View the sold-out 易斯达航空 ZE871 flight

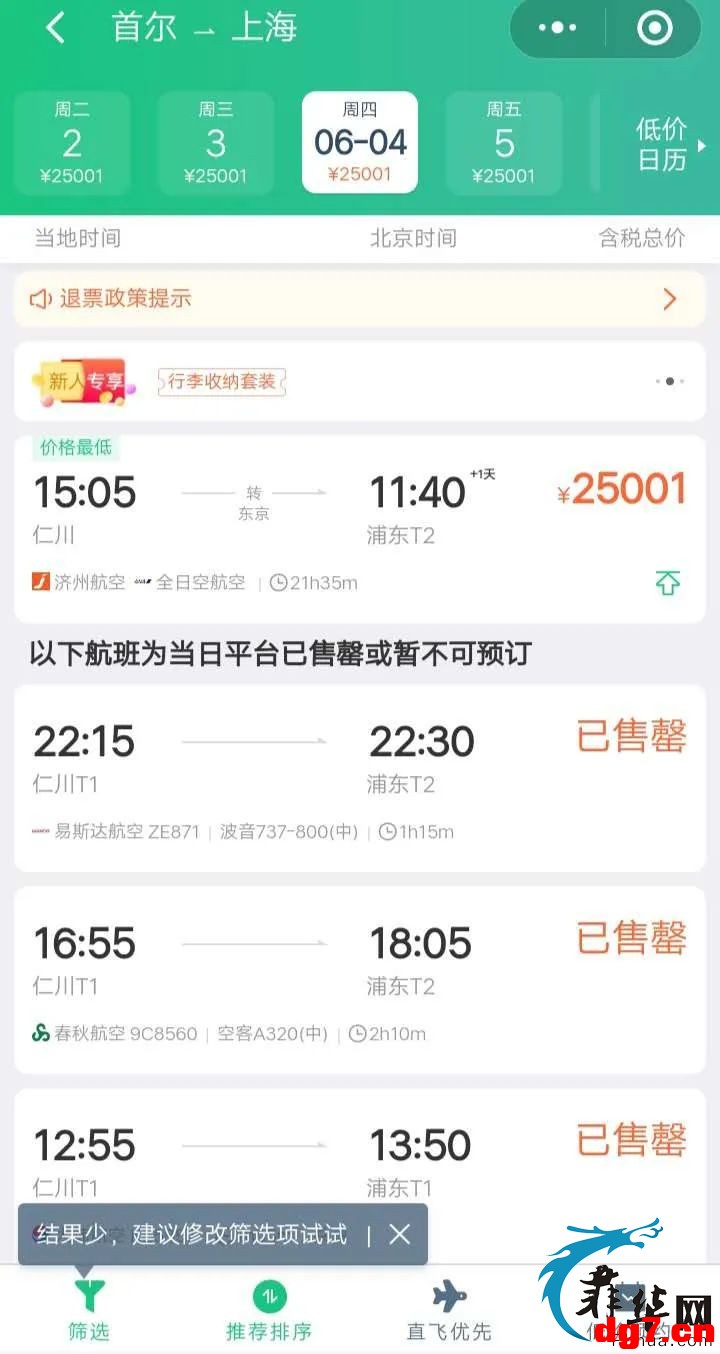pos(360,778)
